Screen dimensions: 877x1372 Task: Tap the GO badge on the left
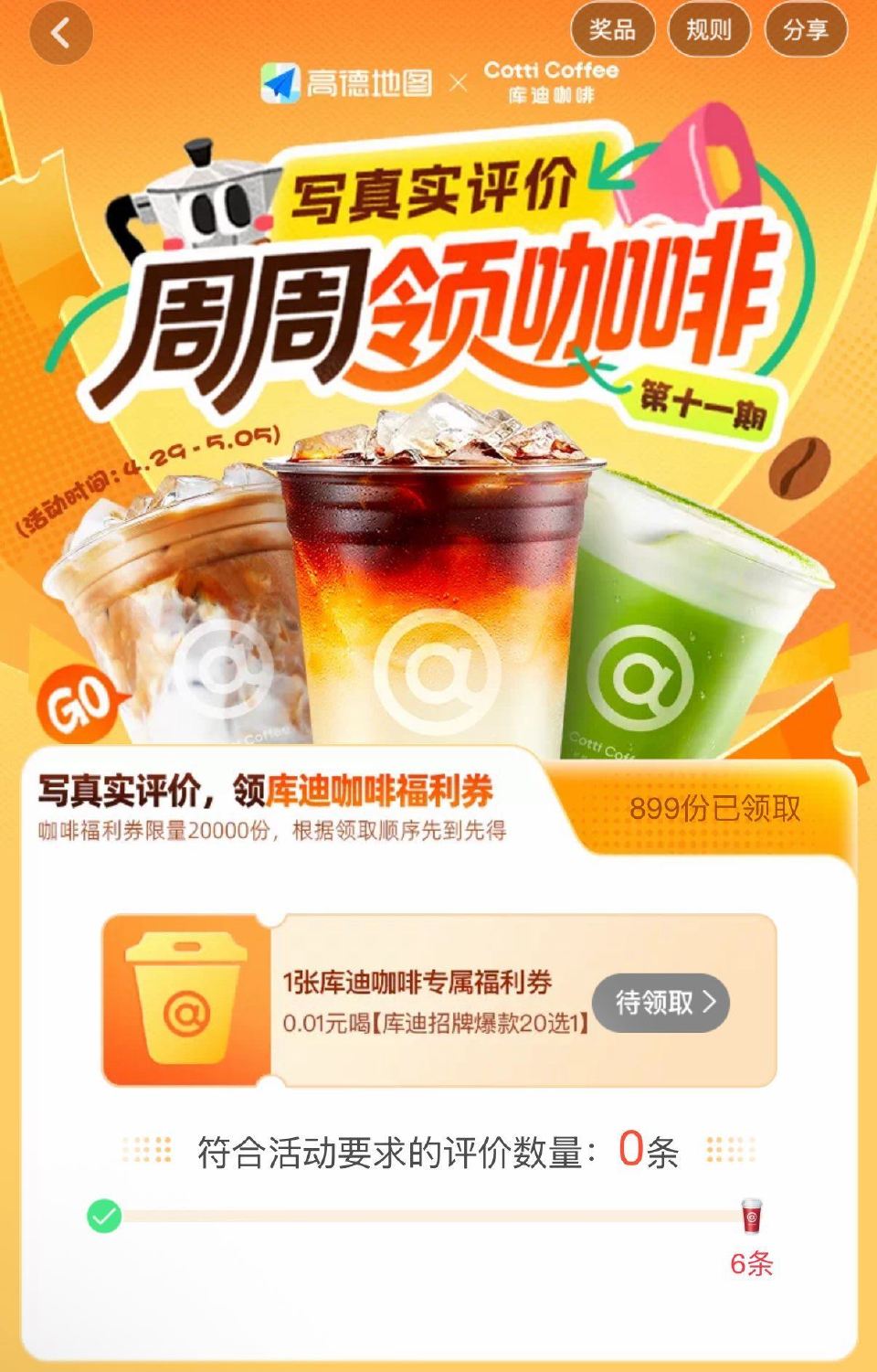coord(78,704)
